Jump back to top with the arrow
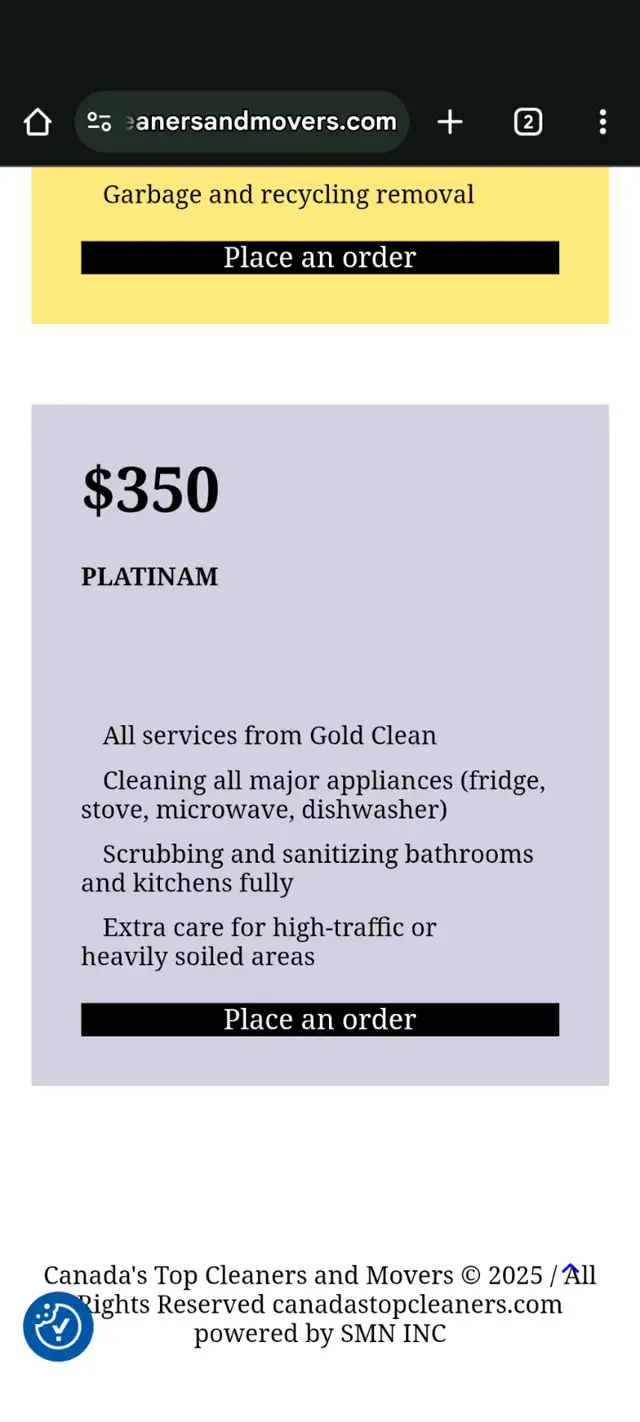640x1422 pixels. pyautogui.click(x=570, y=1271)
